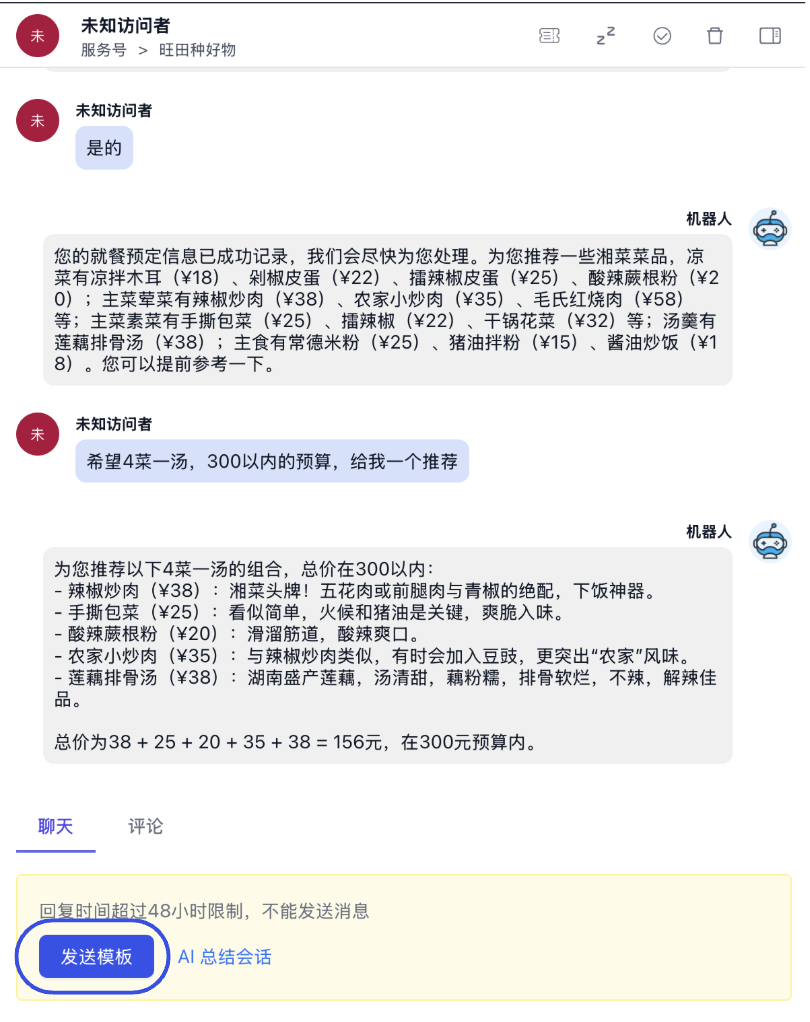Screen dimensions: 810x1022
Task: Snooze this conversation
Action: click(x=606, y=36)
